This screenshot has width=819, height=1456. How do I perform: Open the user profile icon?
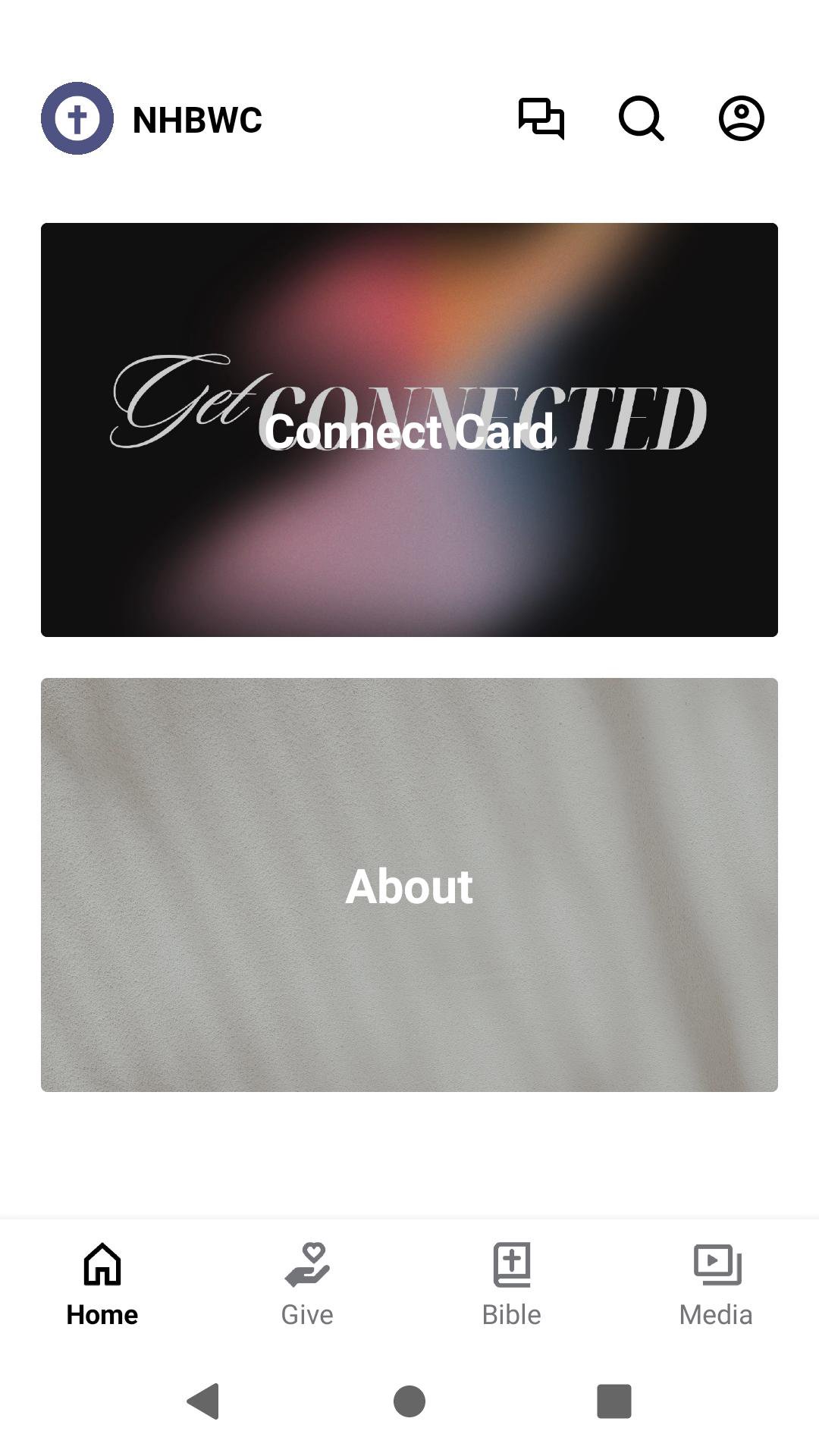coord(741,119)
